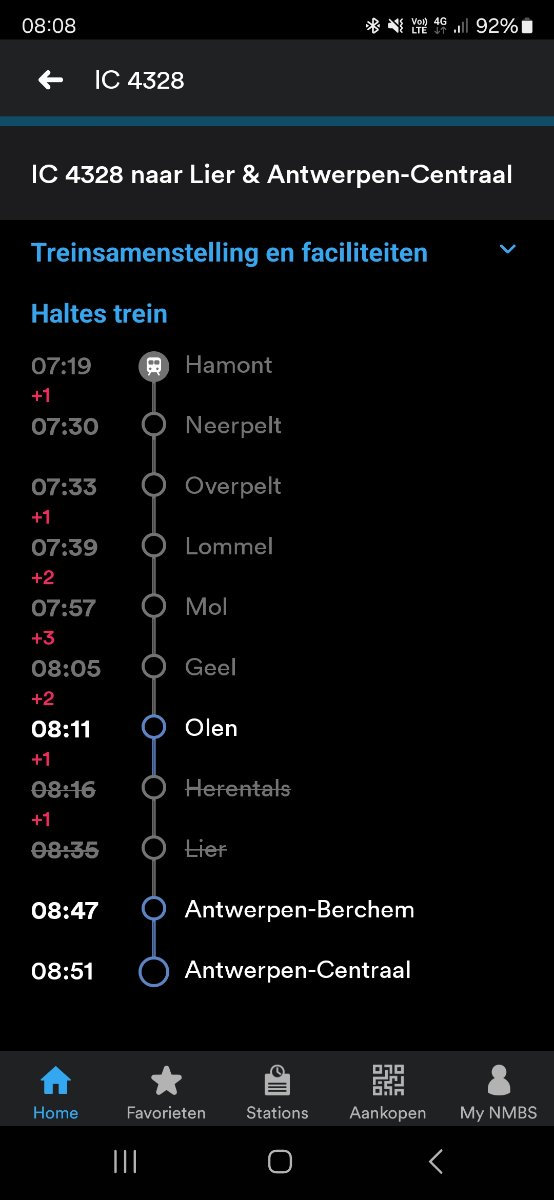Switch to the Home tab
Image resolution: width=554 pixels, height=1200 pixels.
click(55, 1091)
